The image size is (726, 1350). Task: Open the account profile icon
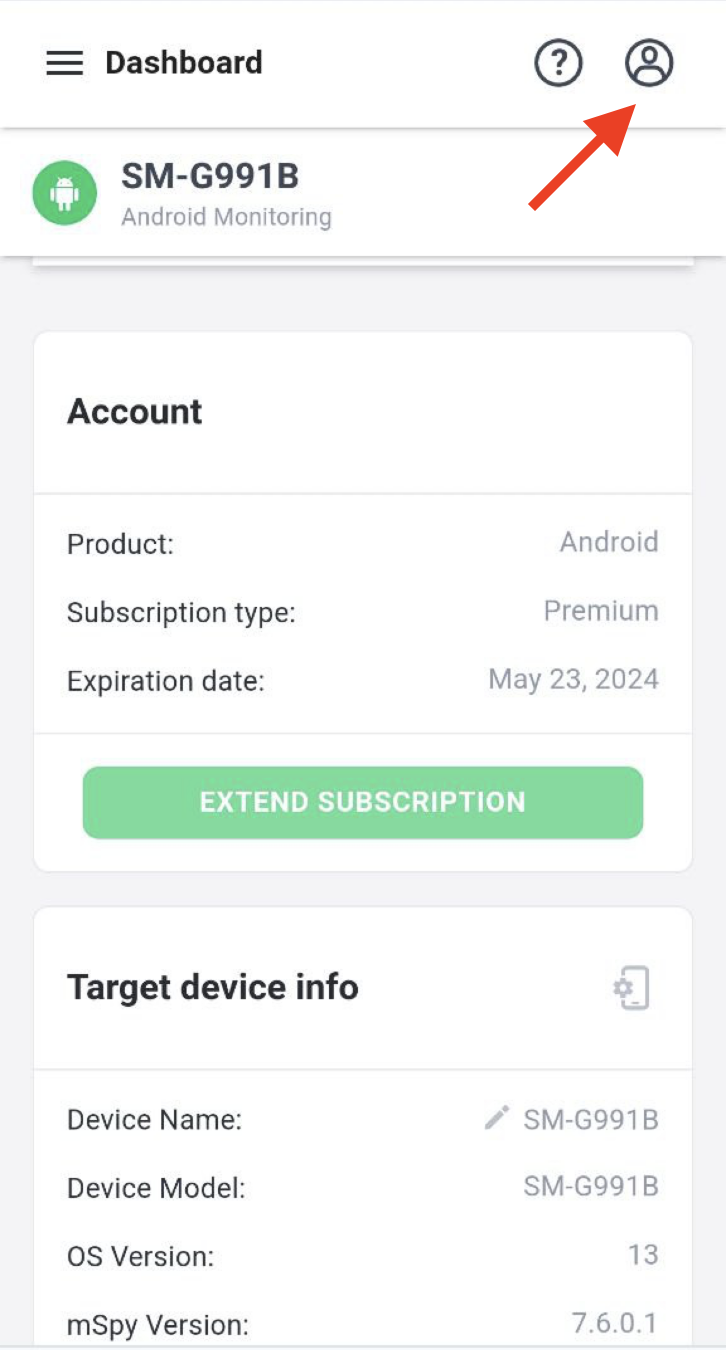tap(649, 63)
